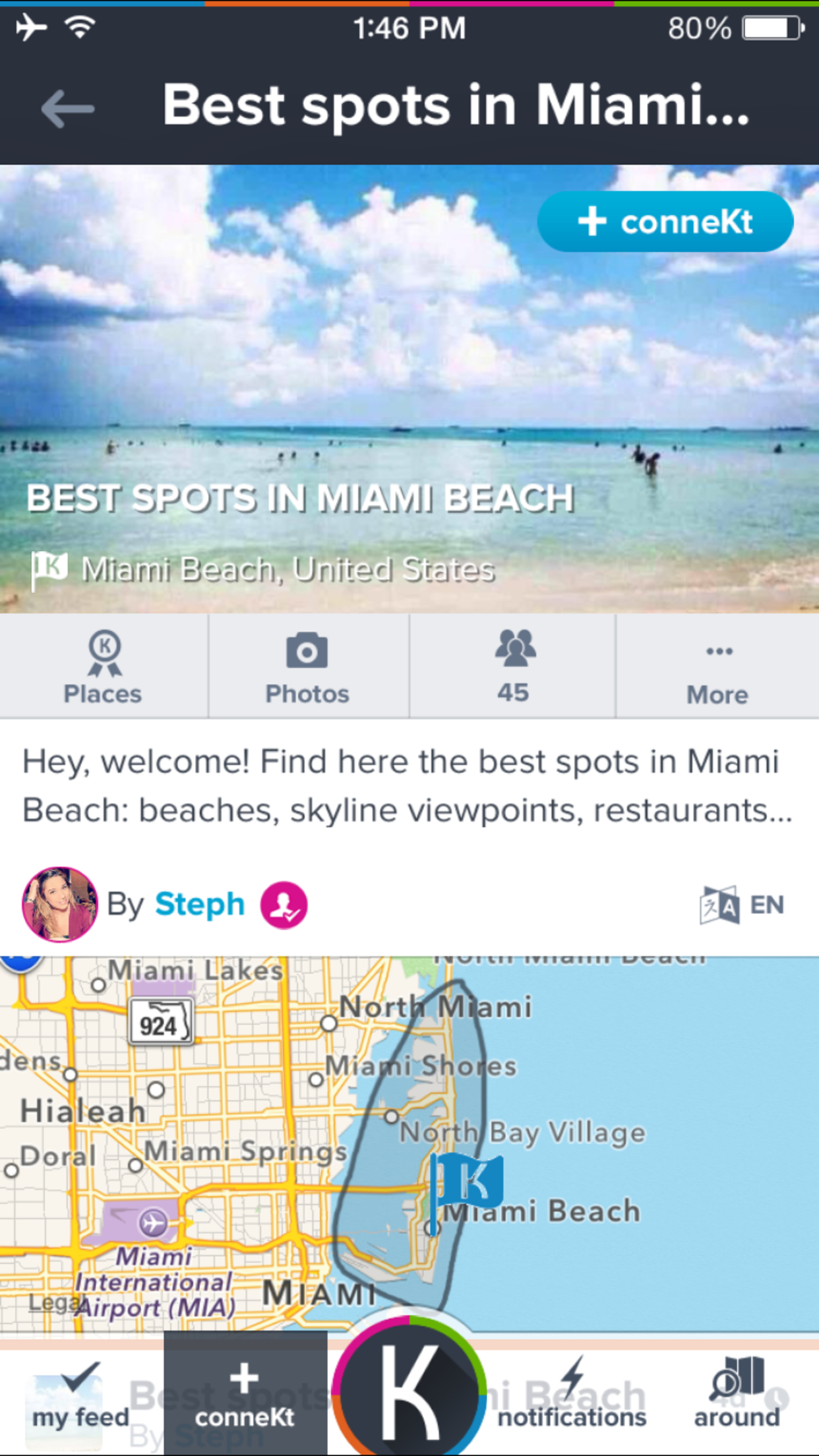The width and height of the screenshot is (819, 1456).
Task: View the 45 members
Action: [x=513, y=667]
